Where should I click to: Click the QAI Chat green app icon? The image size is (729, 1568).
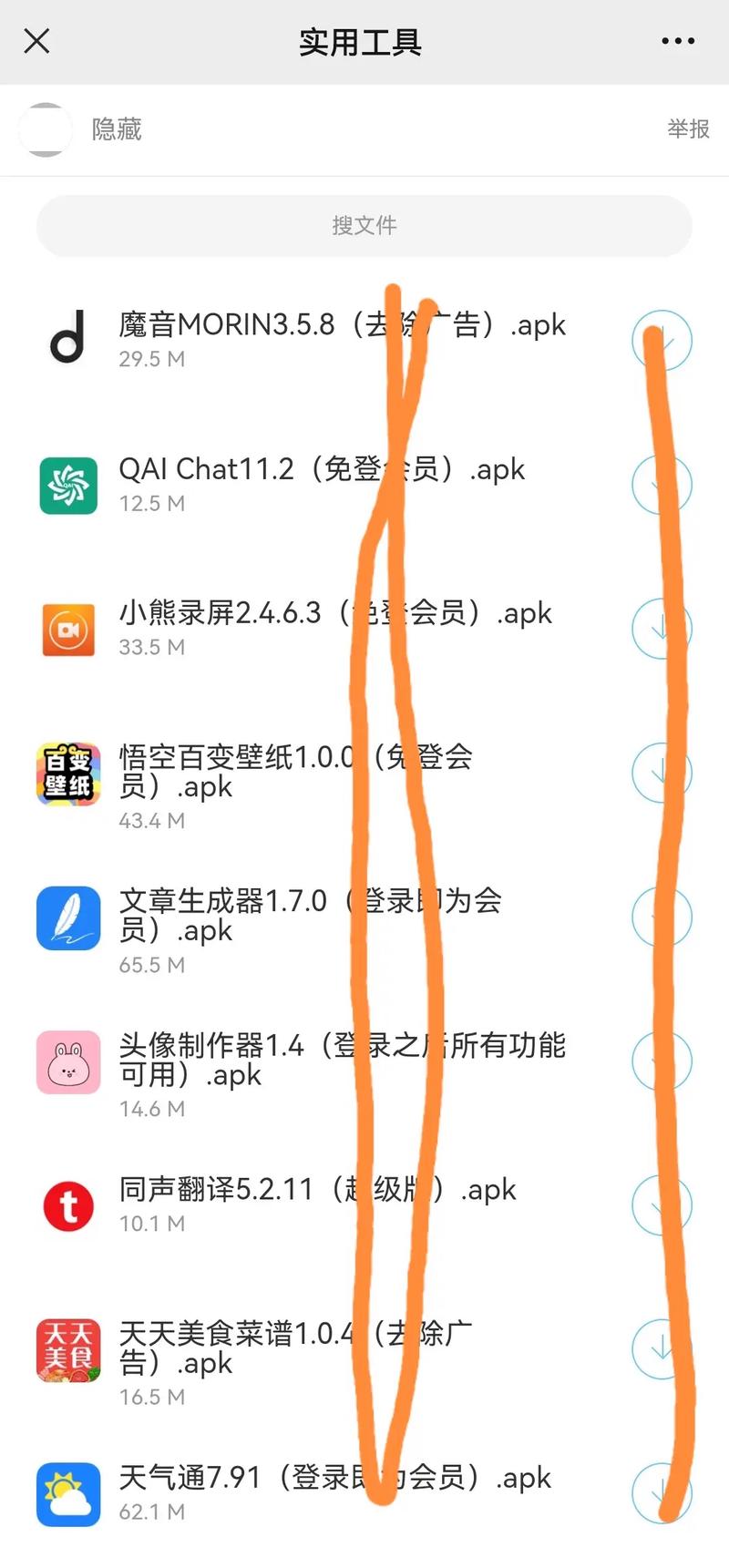tap(67, 487)
